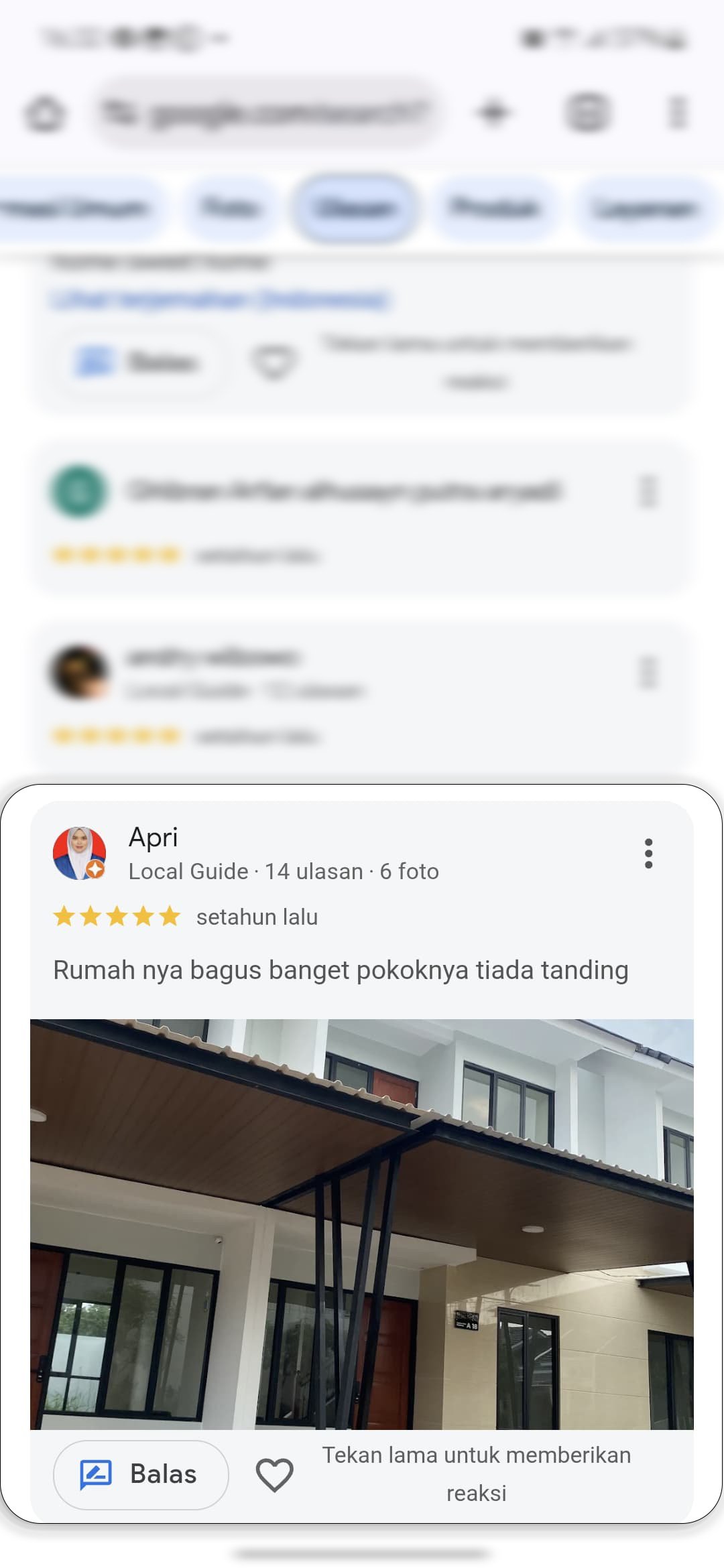Screen dimensions: 724x1568
Task: Open the overflow menu on Apri's review
Action: [x=648, y=853]
